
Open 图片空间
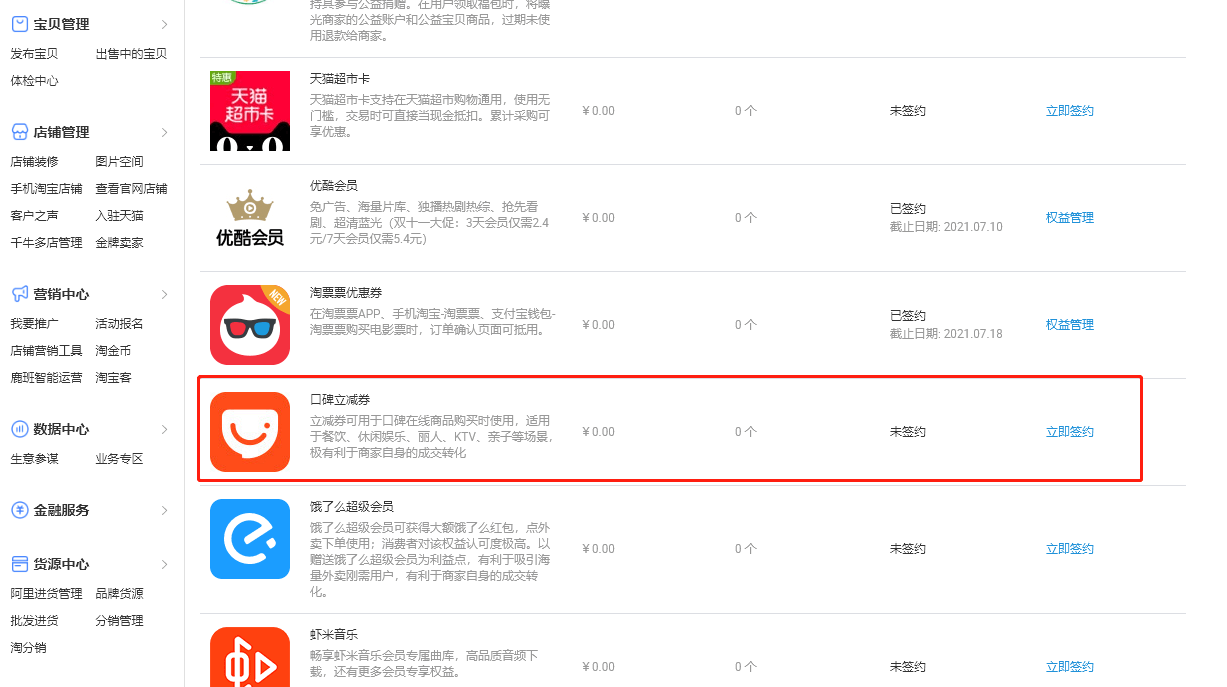click(x=119, y=162)
